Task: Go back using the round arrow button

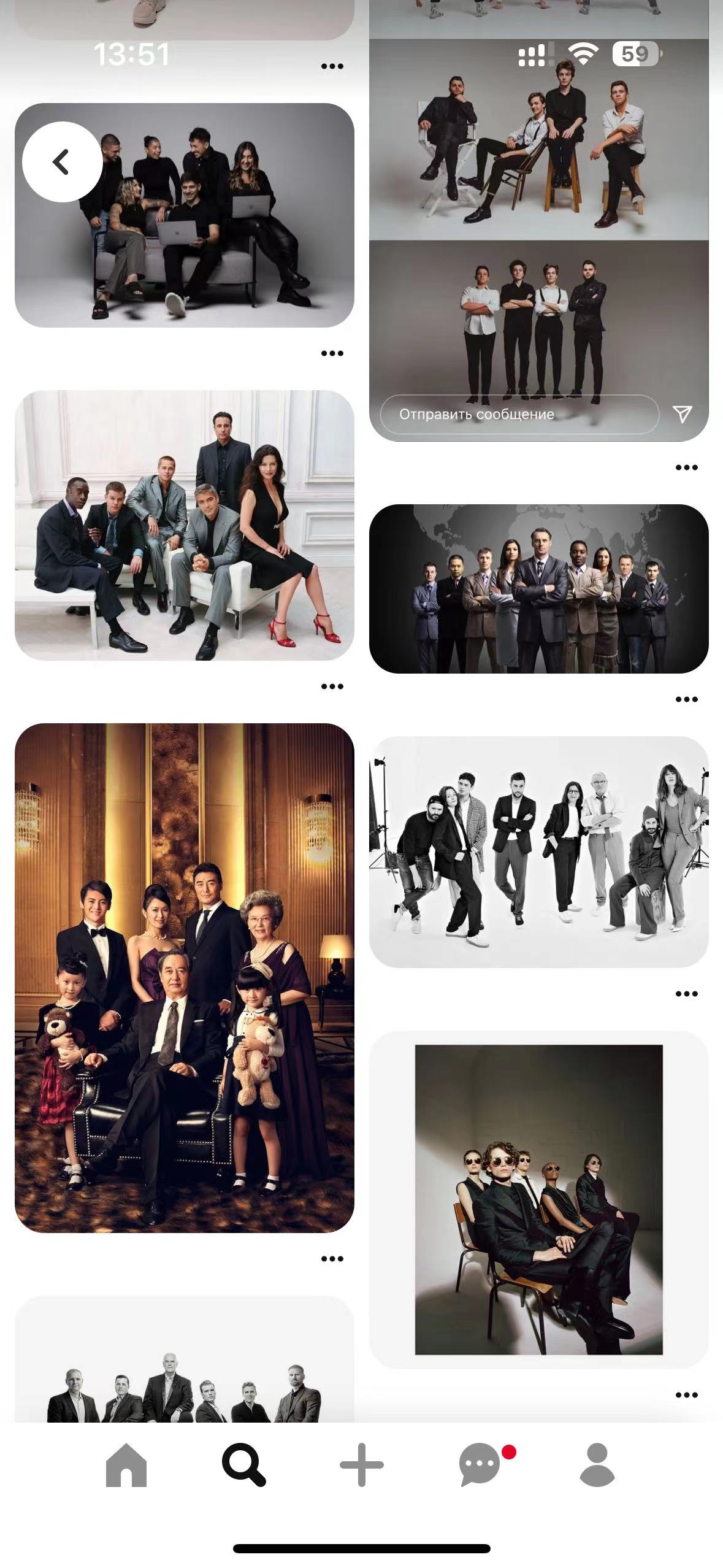Action: click(62, 162)
